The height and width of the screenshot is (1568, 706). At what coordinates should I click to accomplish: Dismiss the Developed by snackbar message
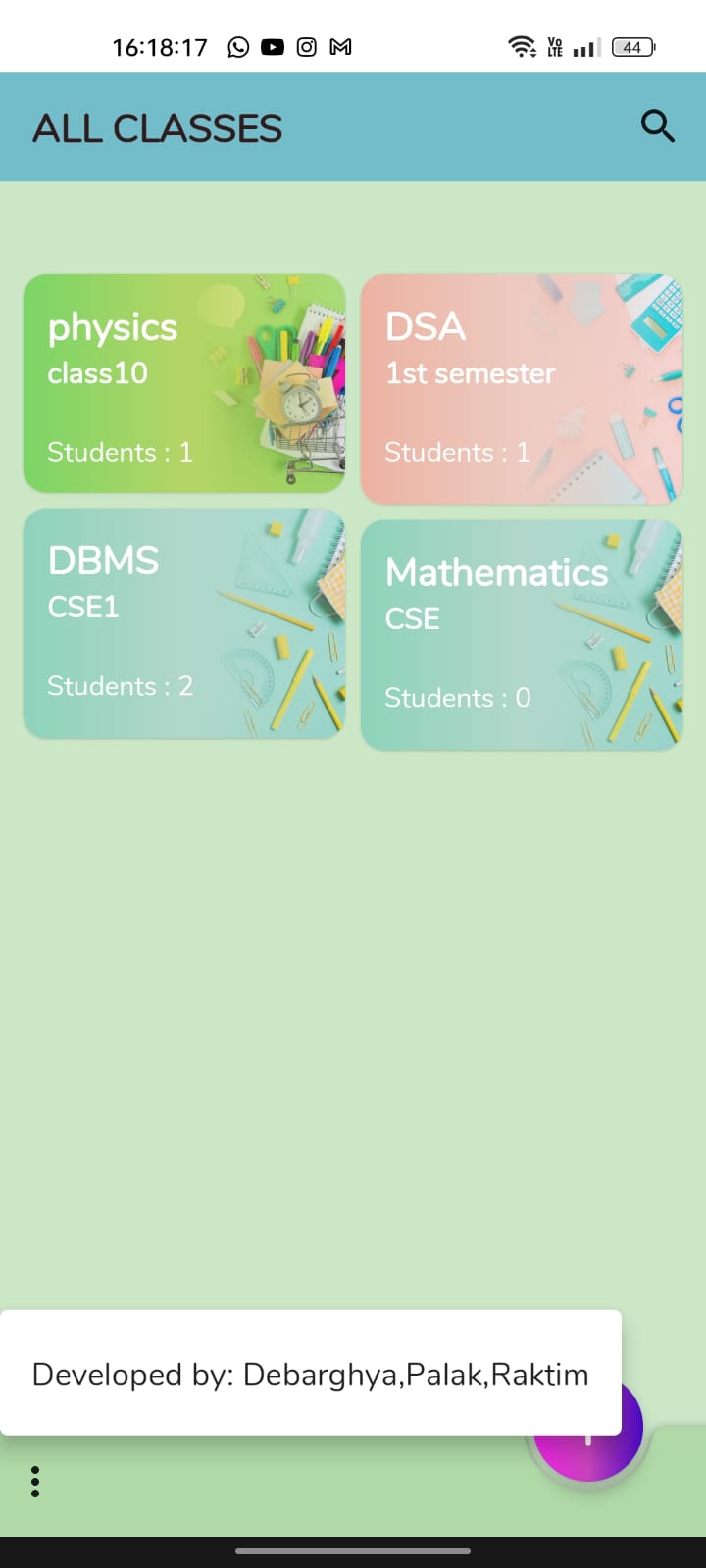[x=311, y=1374]
